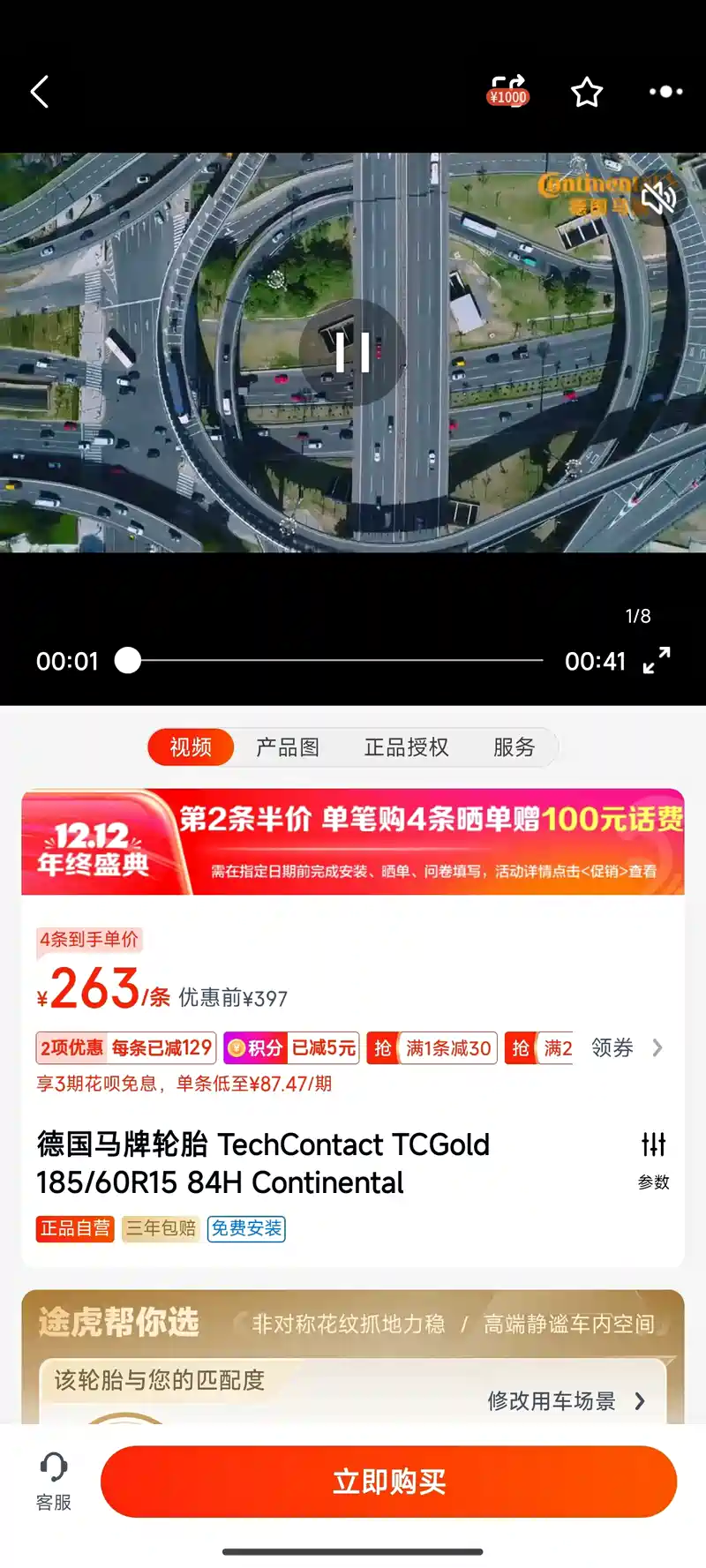Contact 客服 customer service
706x1568 pixels.
click(54, 1482)
